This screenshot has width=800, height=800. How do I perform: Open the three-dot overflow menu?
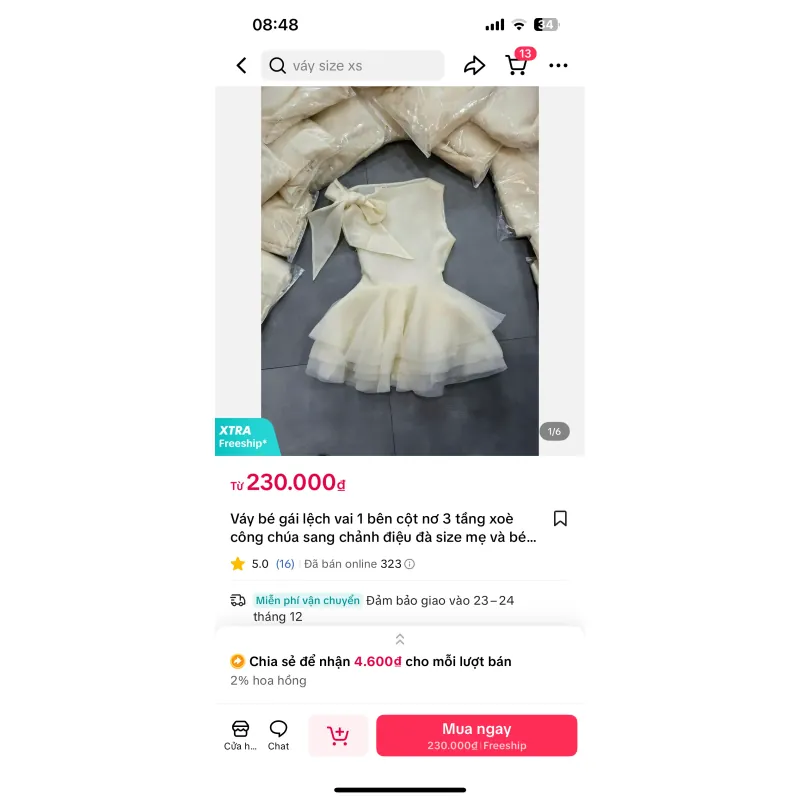[558, 66]
